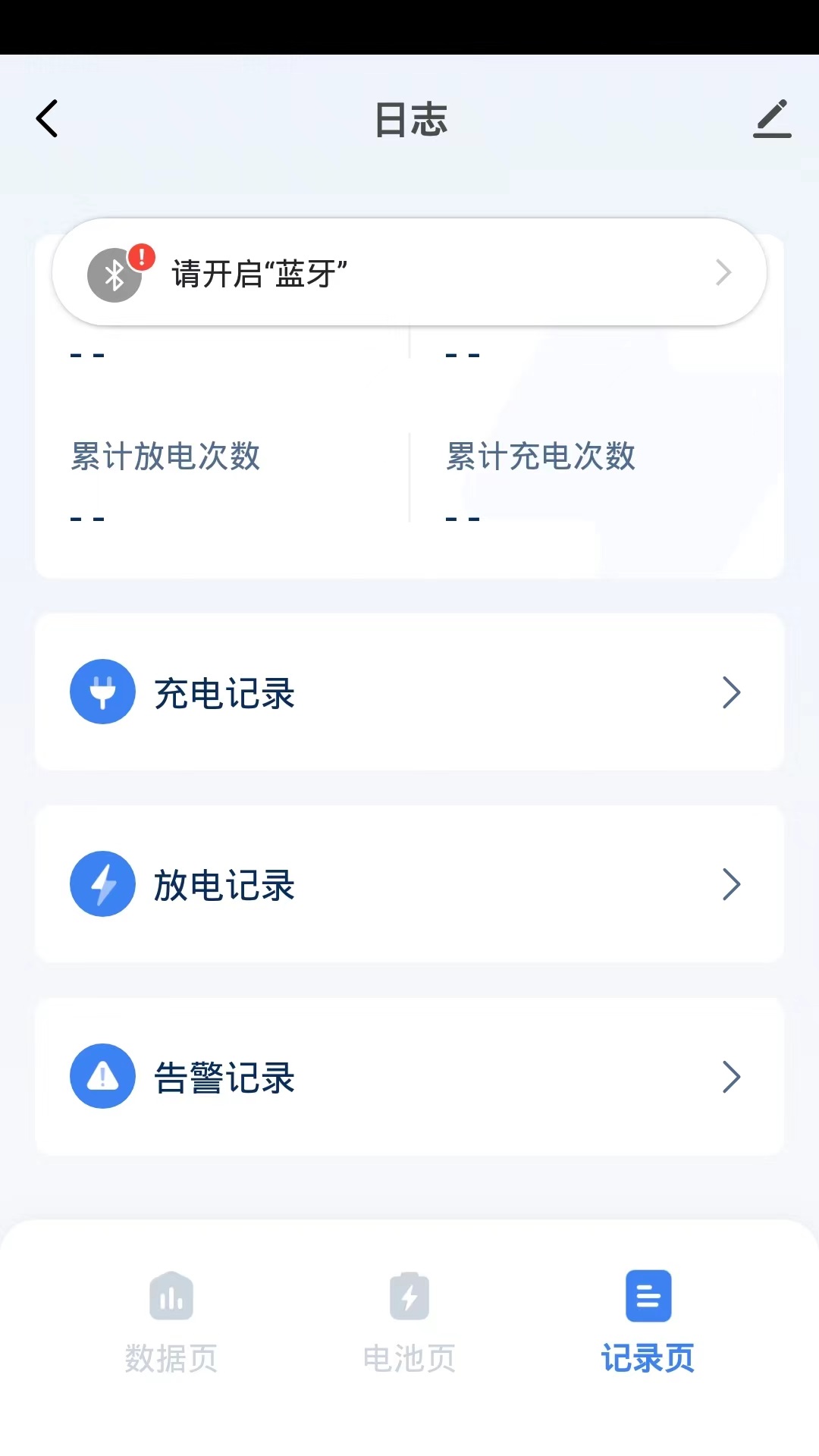Click the back arrow on the 日志 page

(x=47, y=119)
